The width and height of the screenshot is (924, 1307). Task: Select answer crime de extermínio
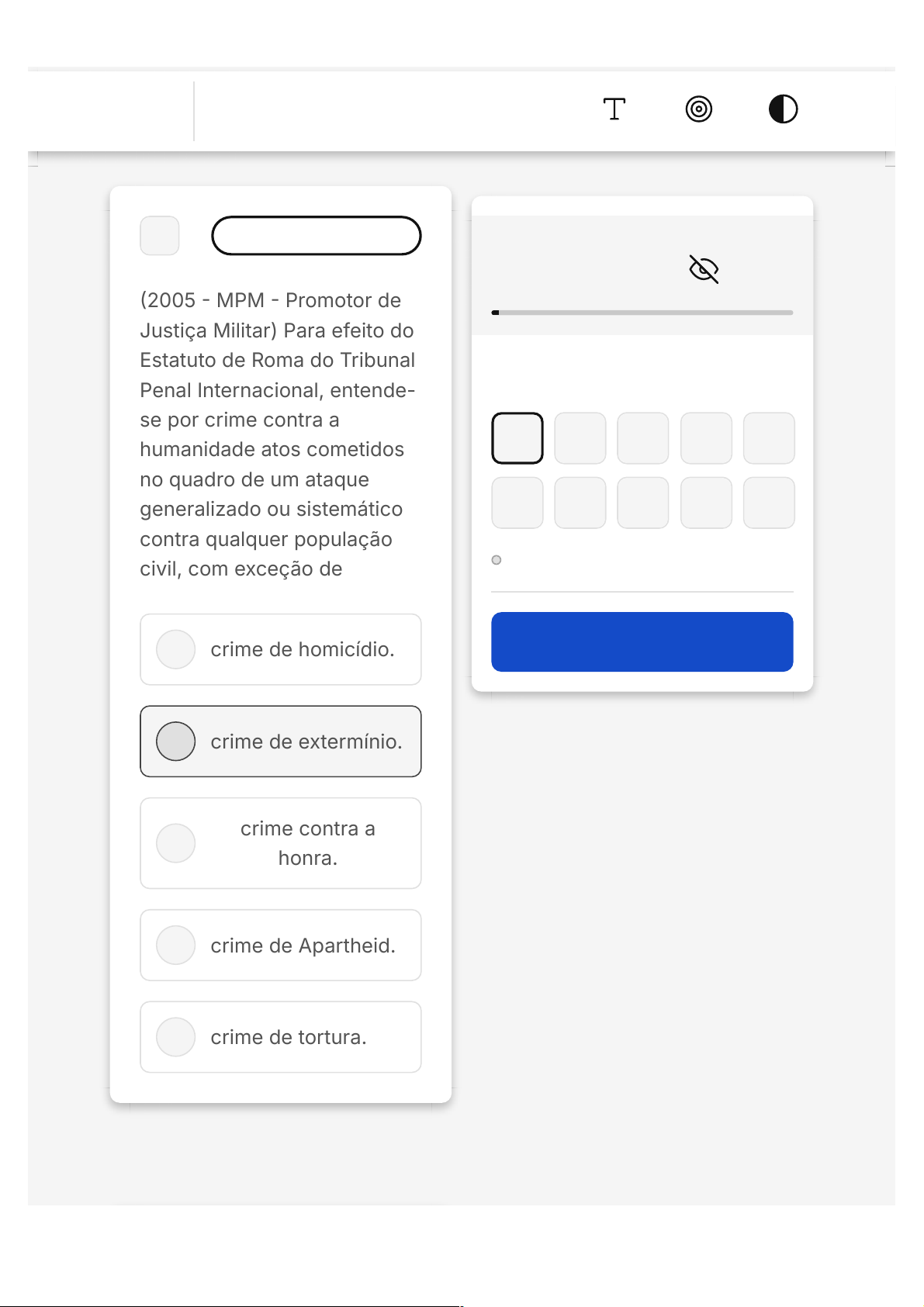coord(280,741)
